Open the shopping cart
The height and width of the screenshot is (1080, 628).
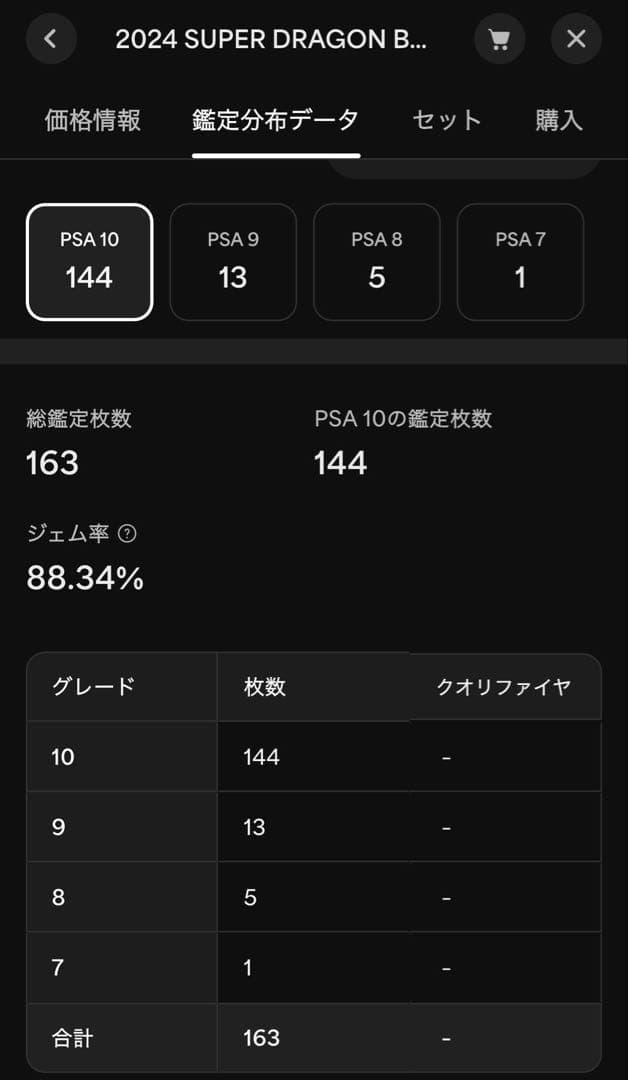coord(498,40)
